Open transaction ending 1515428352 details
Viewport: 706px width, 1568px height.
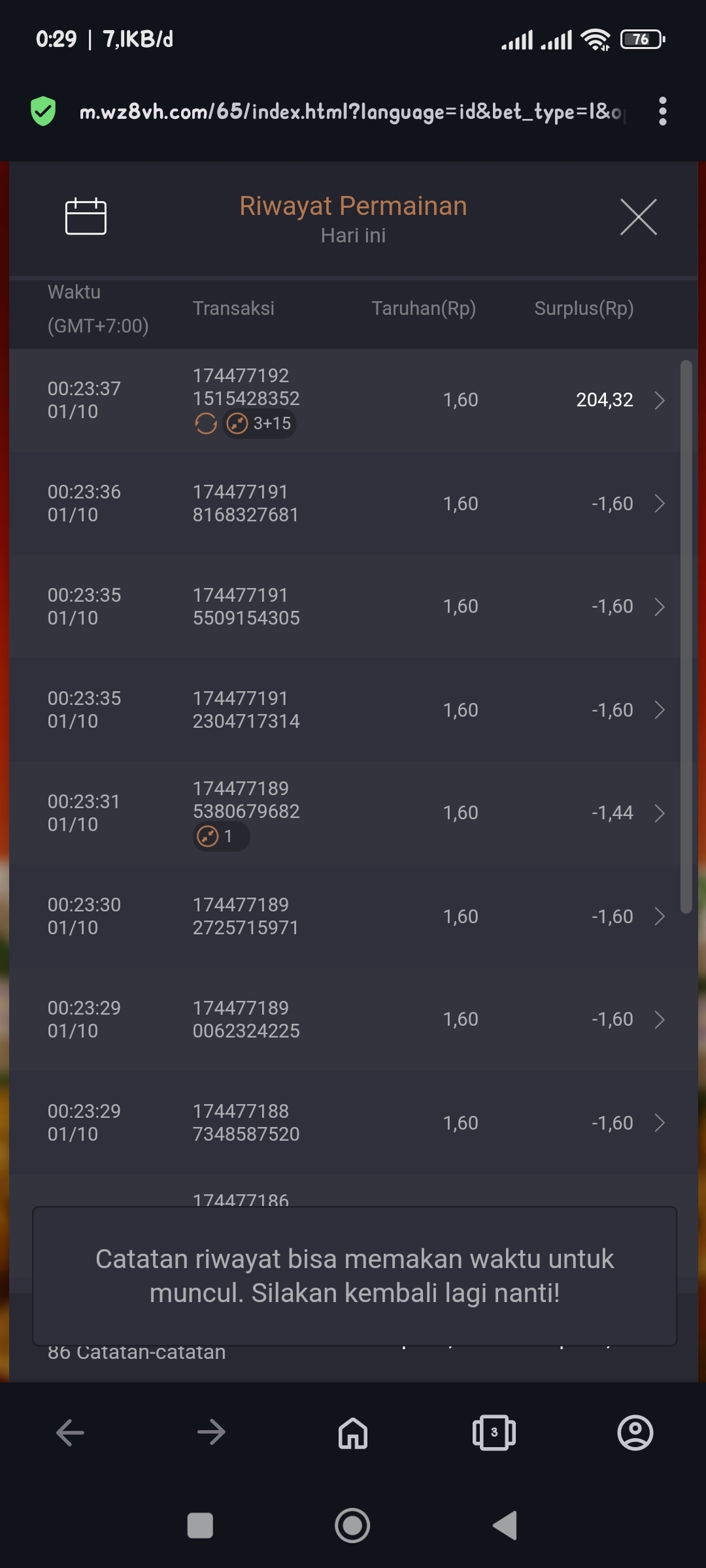660,400
